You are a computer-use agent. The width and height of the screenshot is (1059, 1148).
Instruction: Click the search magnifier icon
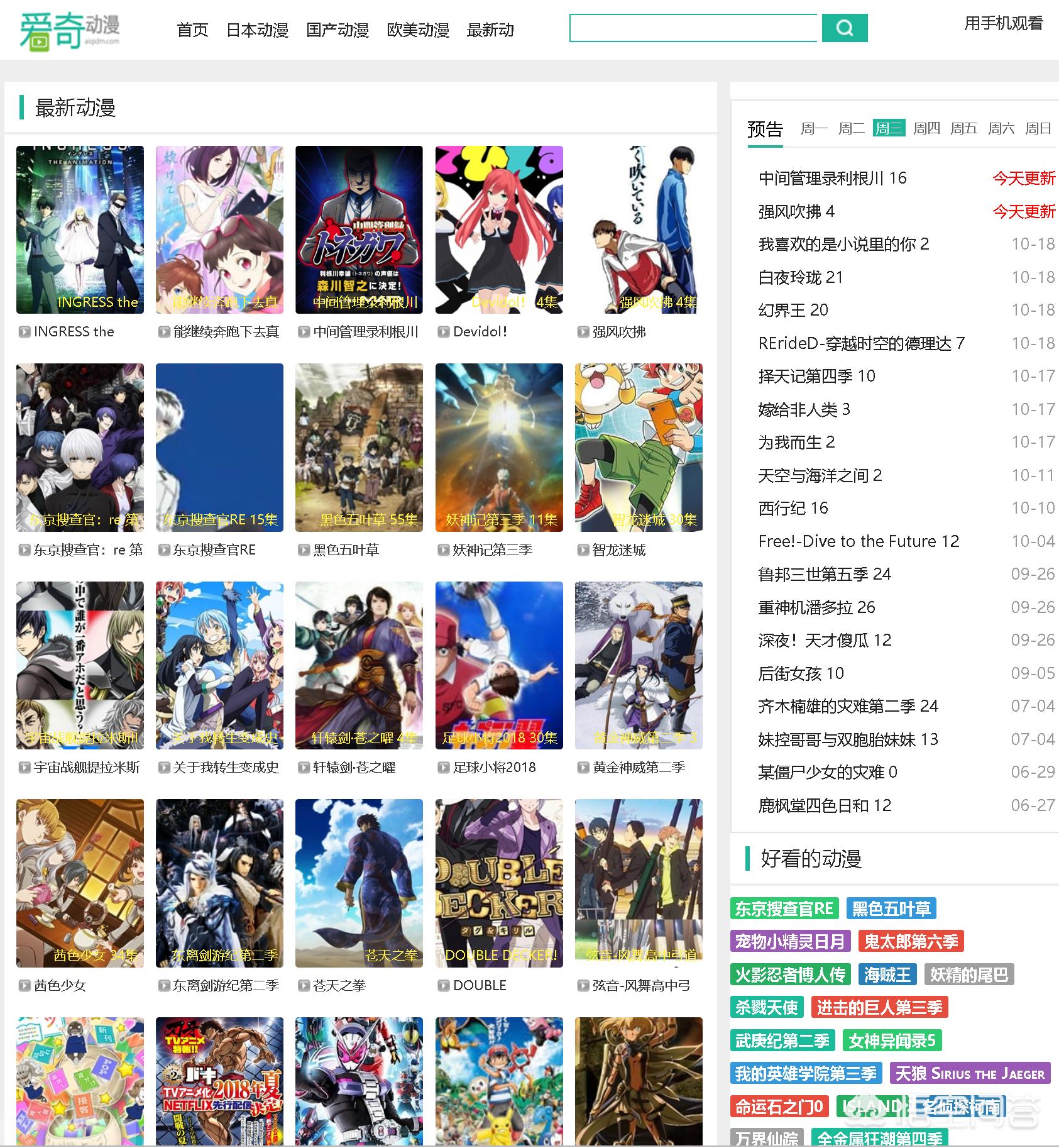coord(844,28)
